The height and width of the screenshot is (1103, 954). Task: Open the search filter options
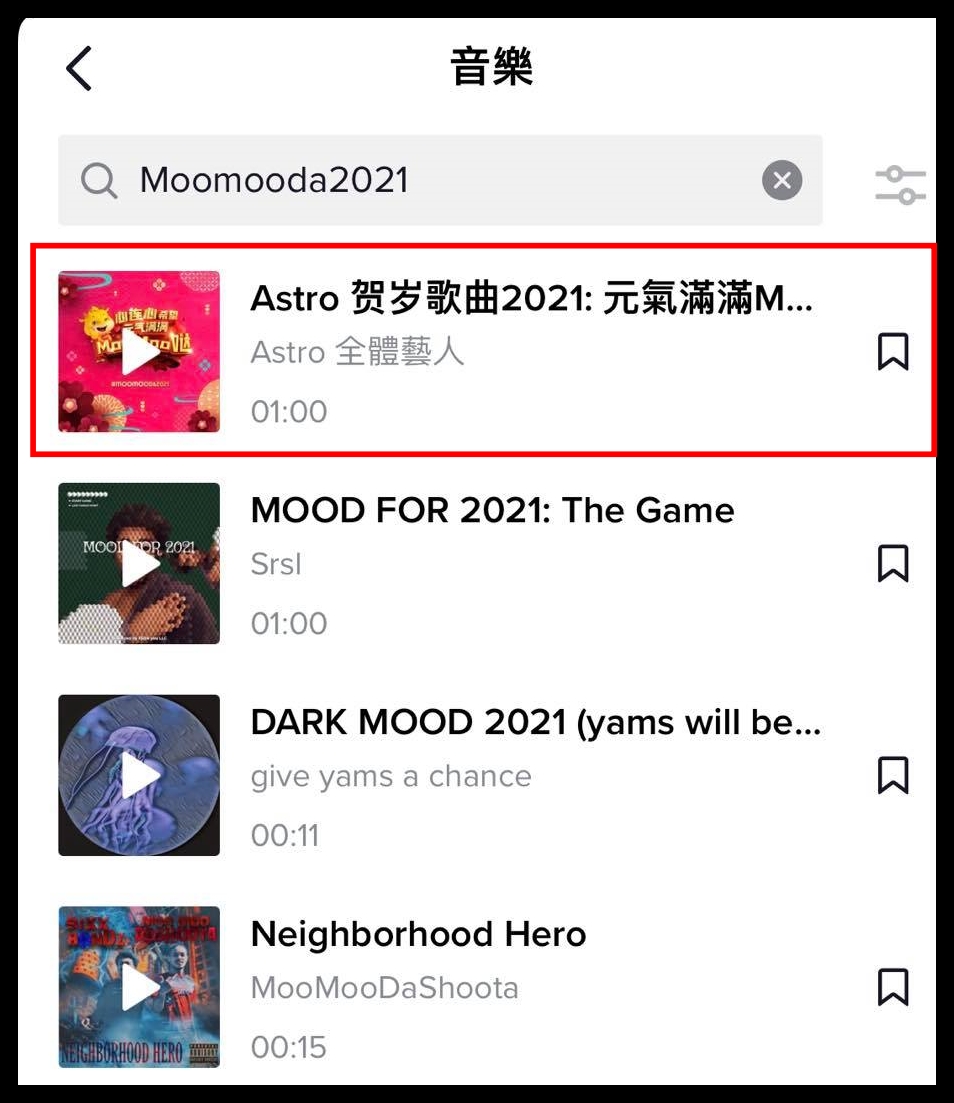coord(900,185)
